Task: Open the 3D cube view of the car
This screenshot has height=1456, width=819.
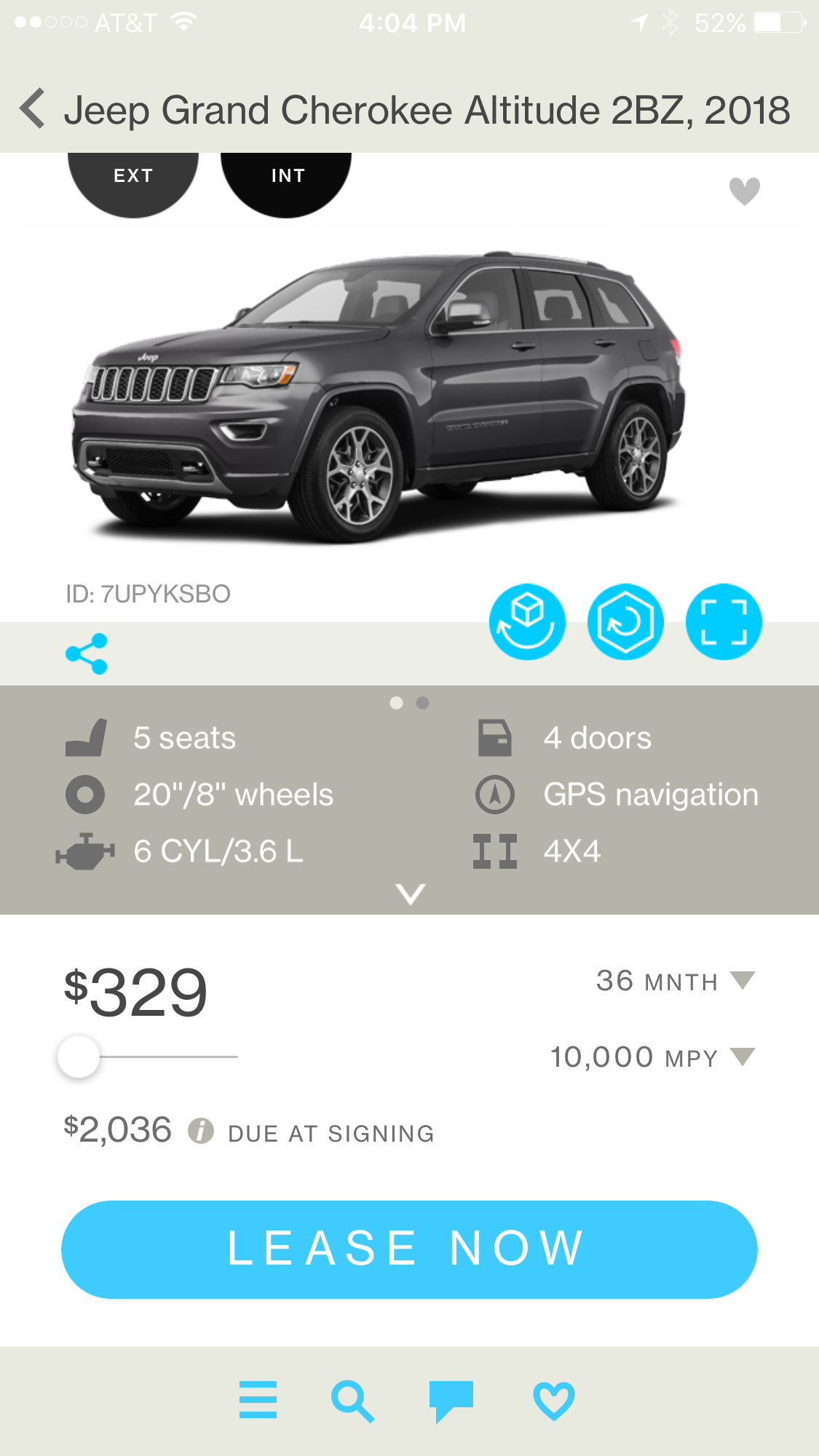Action: [527, 622]
